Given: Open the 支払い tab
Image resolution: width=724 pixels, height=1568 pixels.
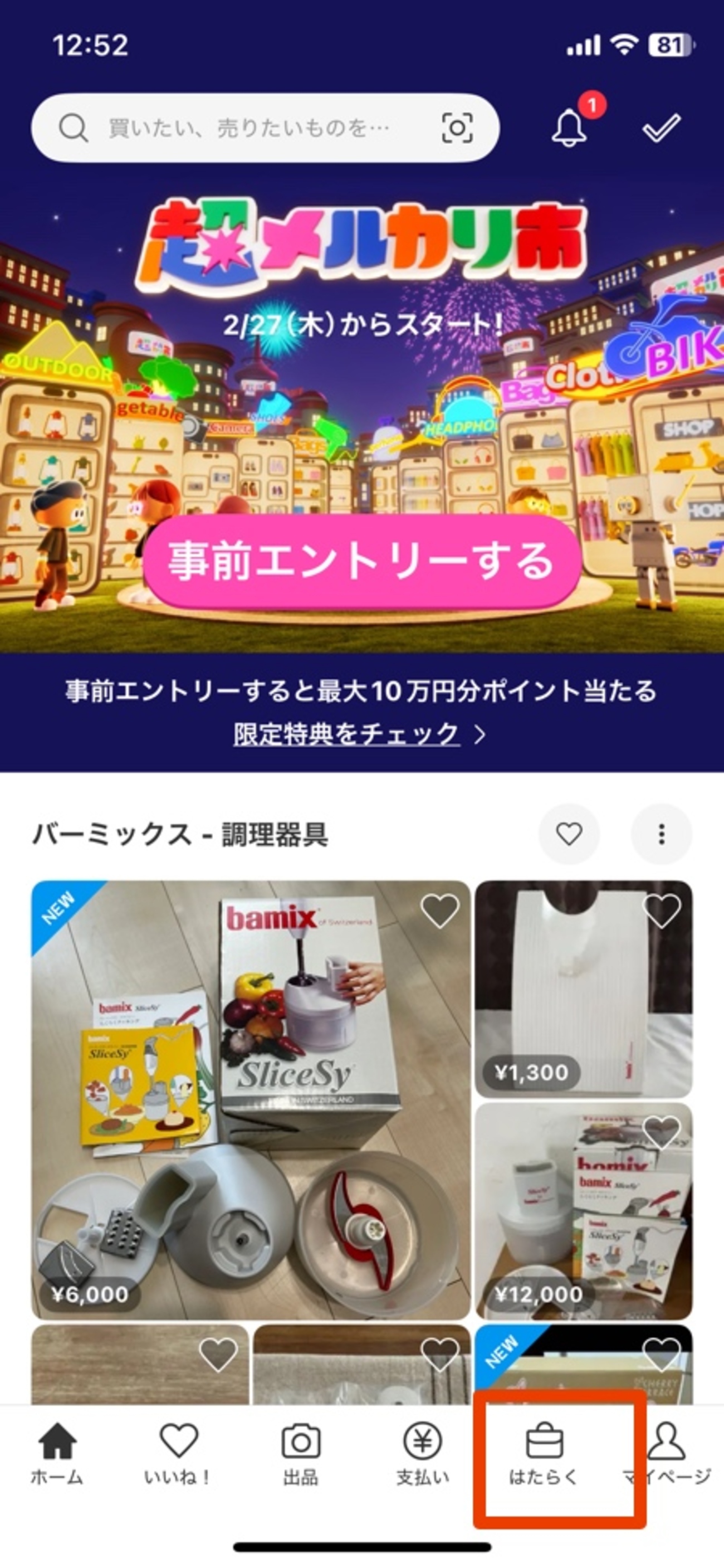Looking at the screenshot, I should point(422,1455).
